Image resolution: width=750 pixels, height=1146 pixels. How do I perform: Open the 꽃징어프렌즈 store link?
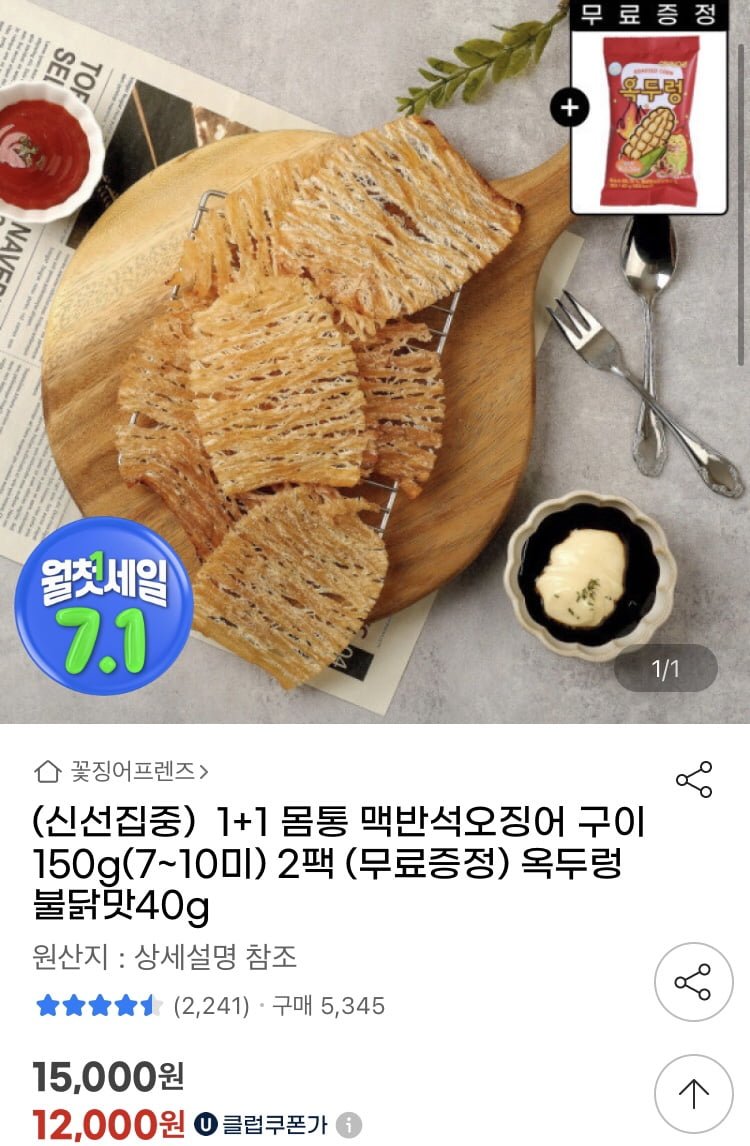click(122, 772)
